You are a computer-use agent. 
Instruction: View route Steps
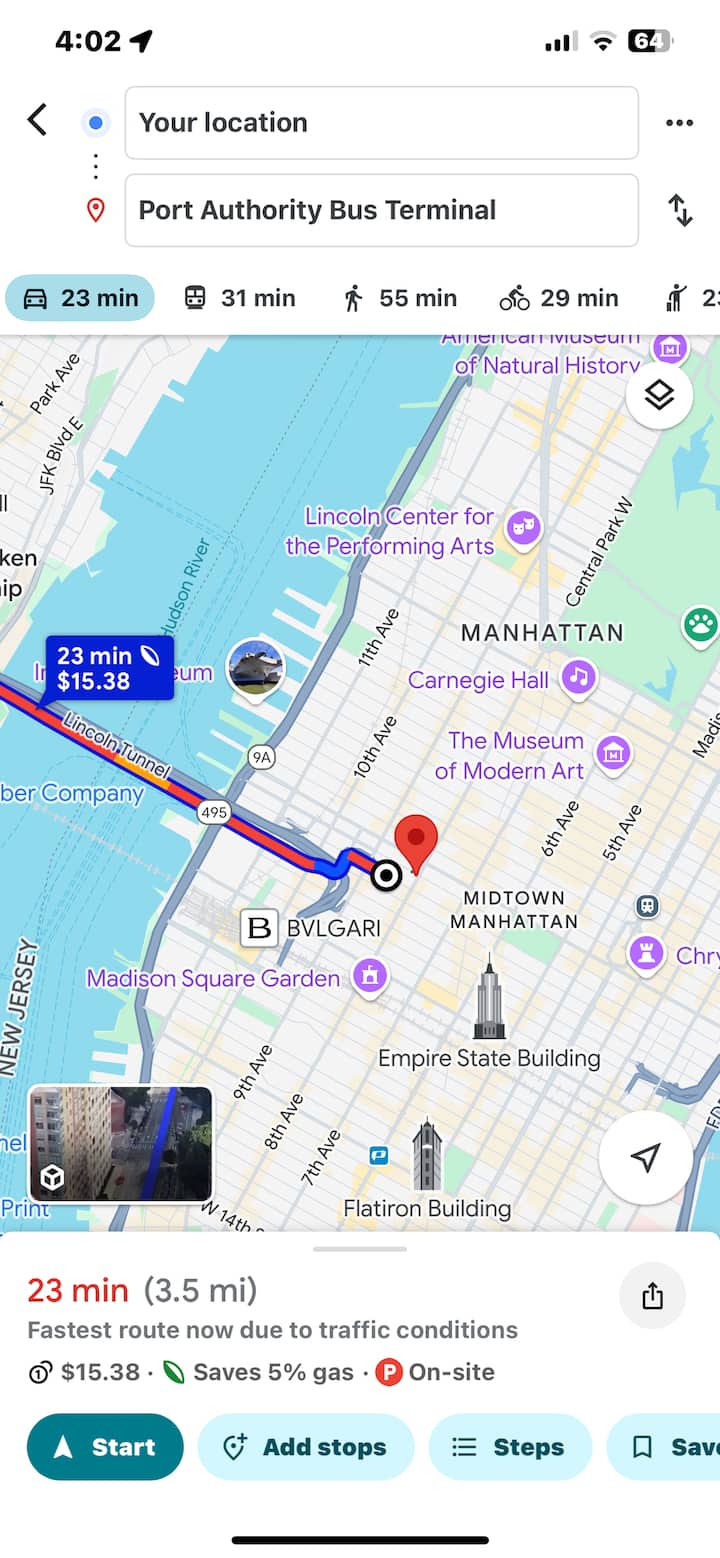click(510, 1446)
